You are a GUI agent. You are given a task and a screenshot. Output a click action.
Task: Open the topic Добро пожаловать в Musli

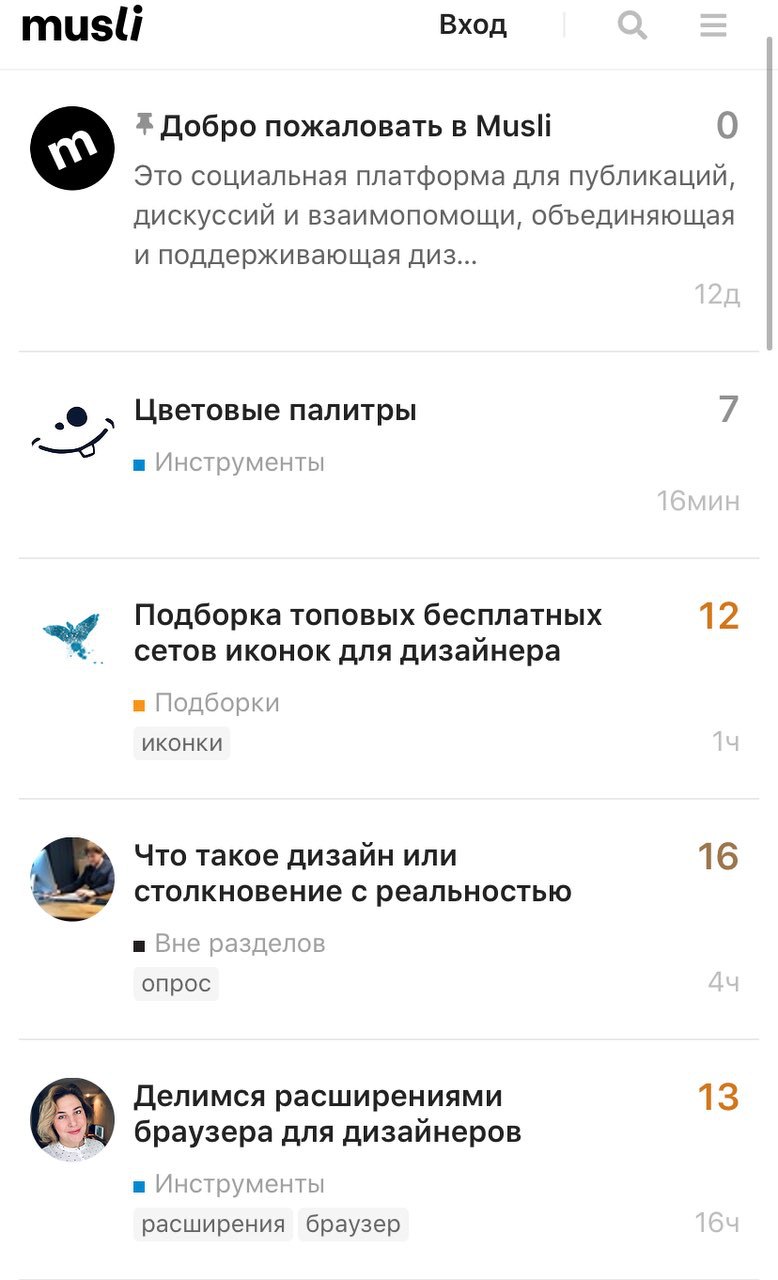356,127
